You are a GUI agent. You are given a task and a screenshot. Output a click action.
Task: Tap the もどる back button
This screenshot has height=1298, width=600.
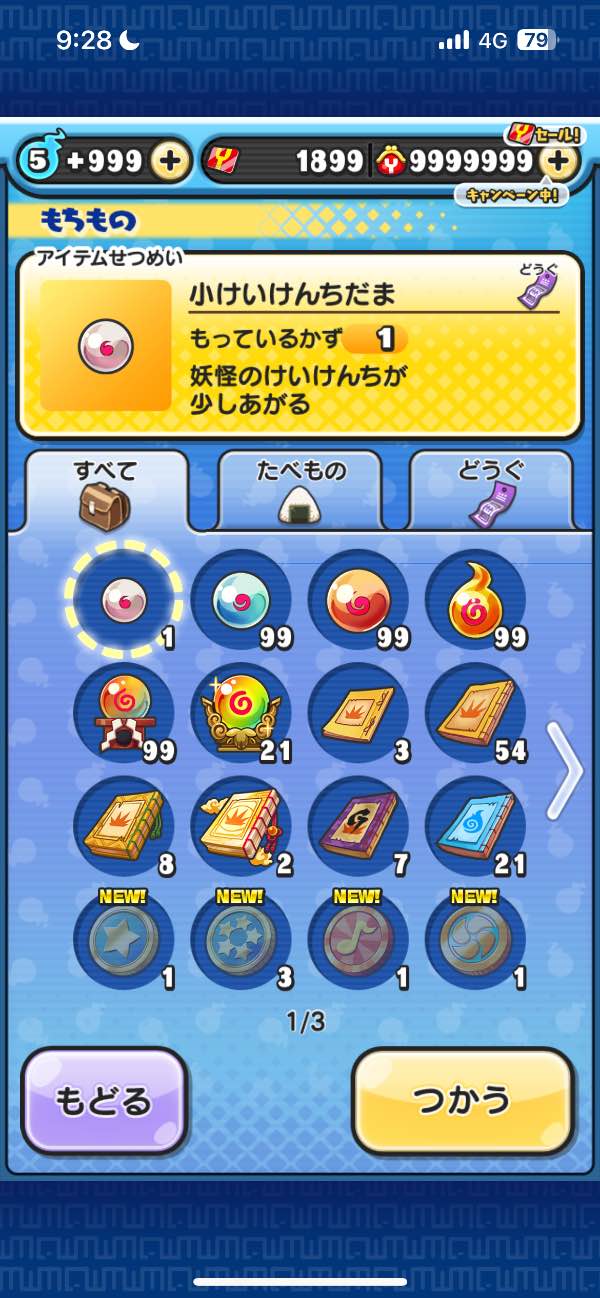[104, 1100]
